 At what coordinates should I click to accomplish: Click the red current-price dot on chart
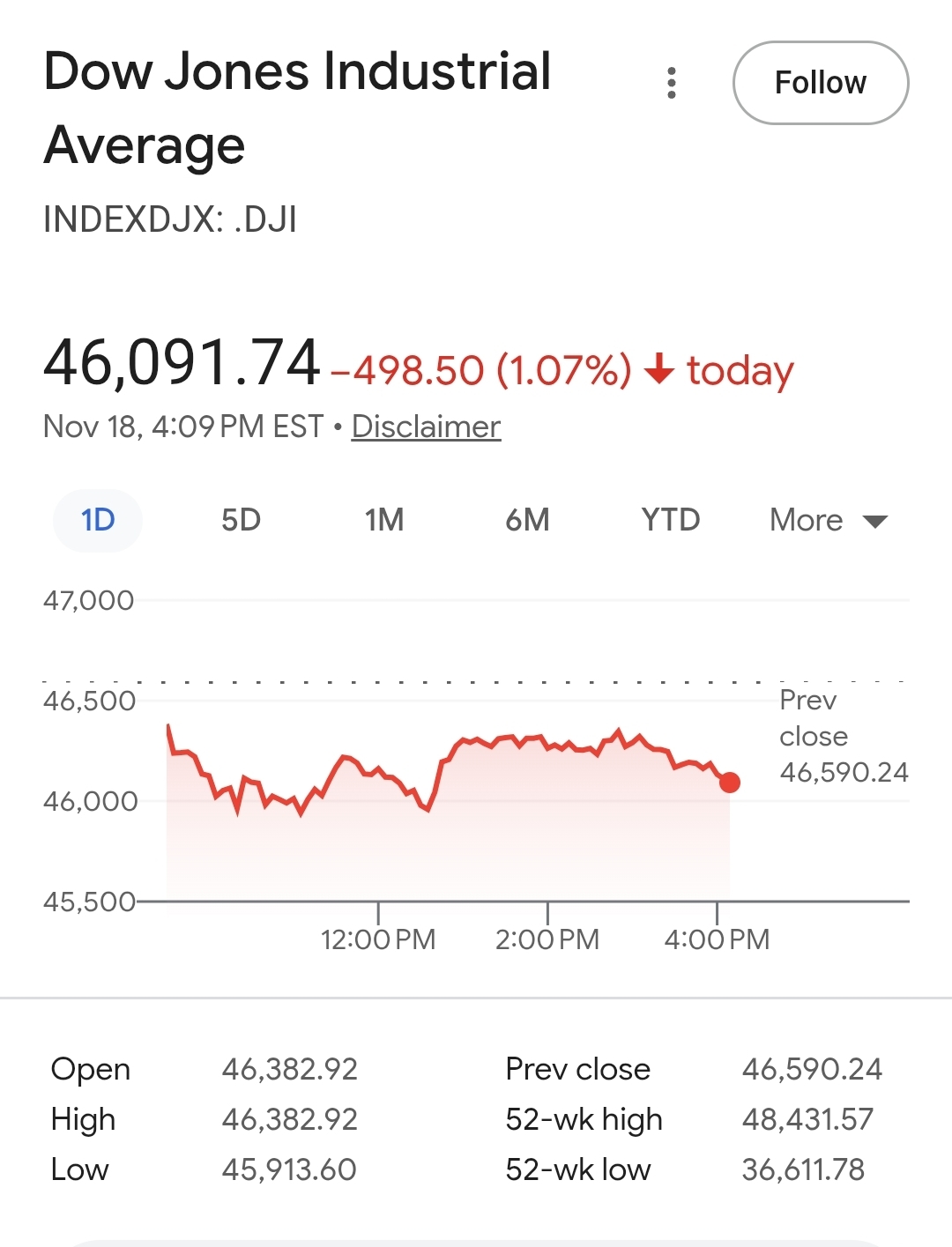click(730, 783)
